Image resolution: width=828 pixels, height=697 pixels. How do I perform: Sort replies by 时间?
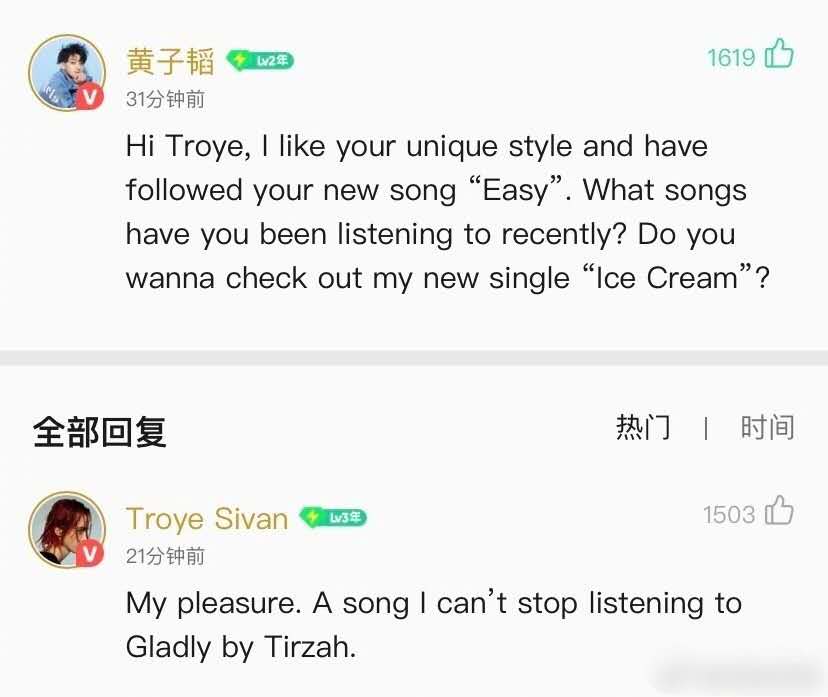[x=767, y=428]
